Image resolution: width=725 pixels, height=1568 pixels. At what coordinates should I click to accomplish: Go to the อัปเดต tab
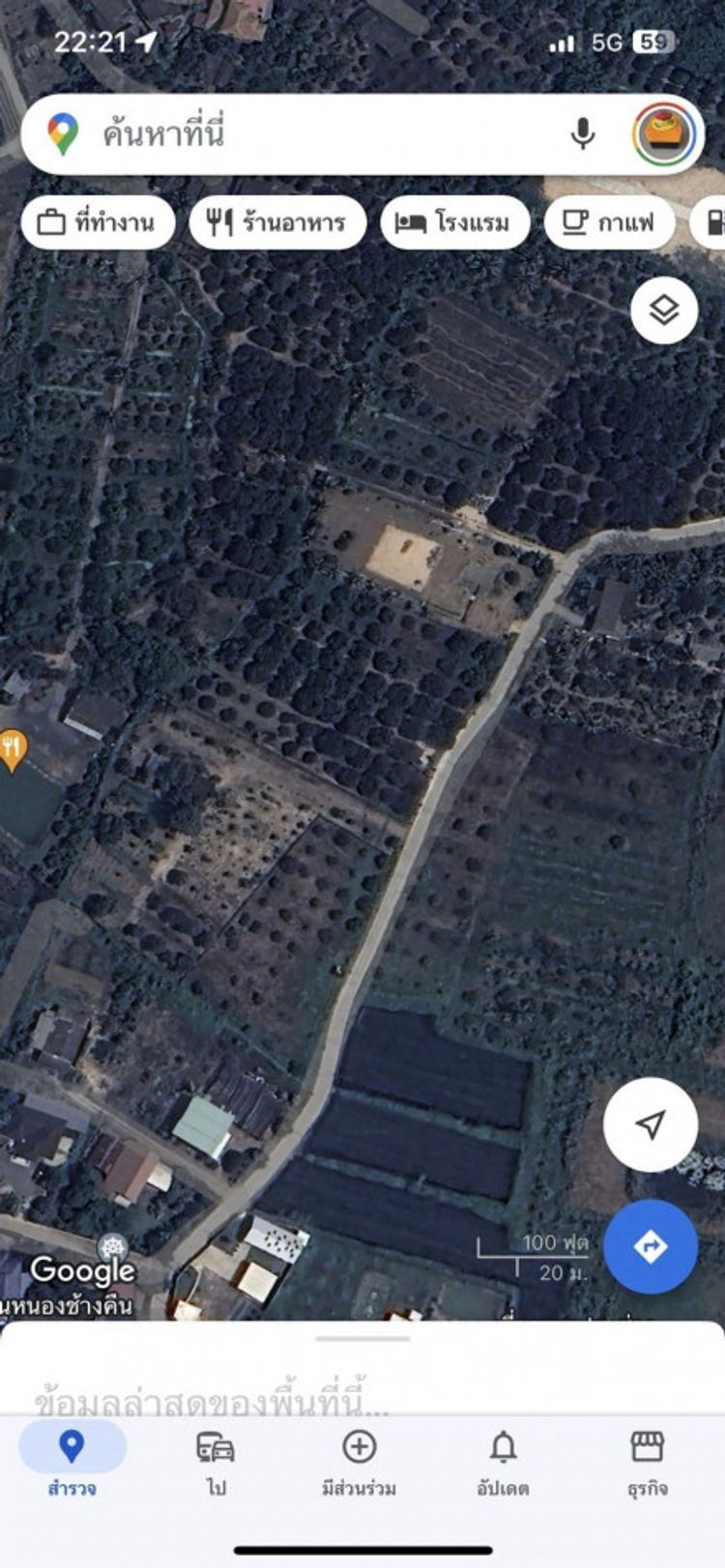503,1461
